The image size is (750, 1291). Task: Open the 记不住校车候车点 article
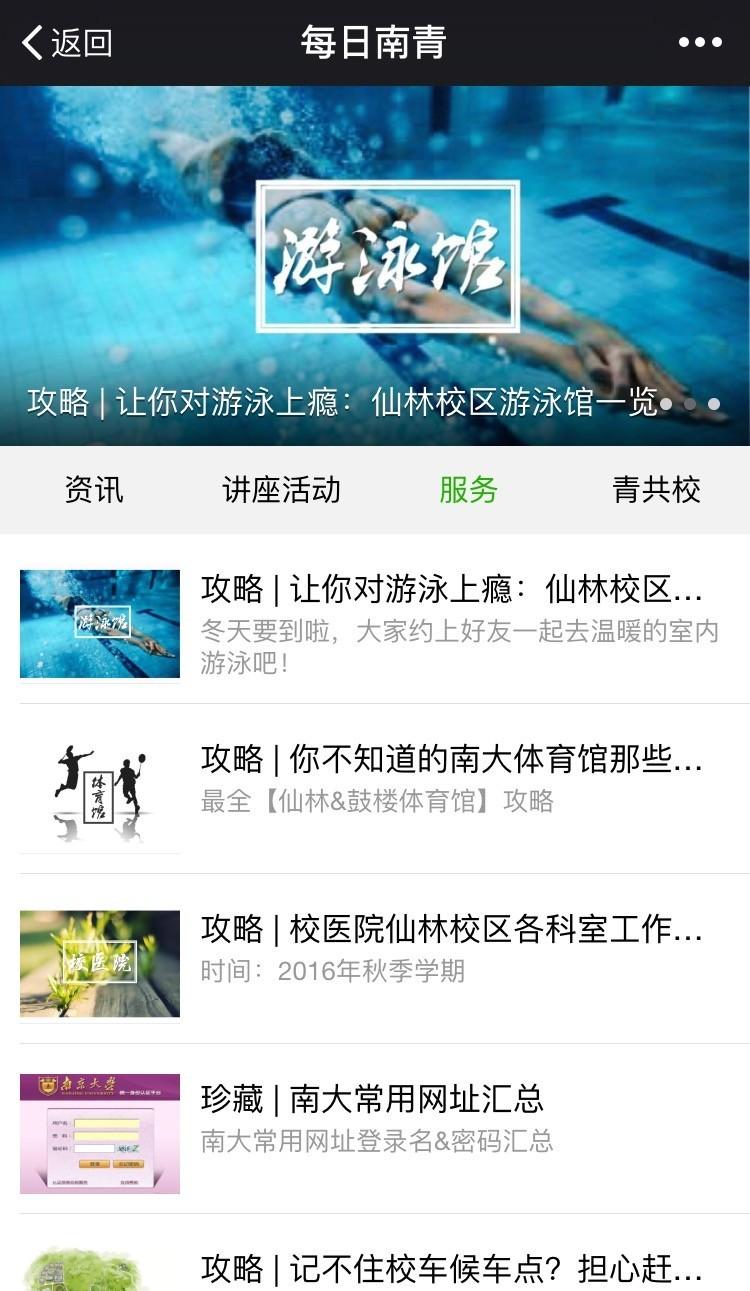[450, 1268]
